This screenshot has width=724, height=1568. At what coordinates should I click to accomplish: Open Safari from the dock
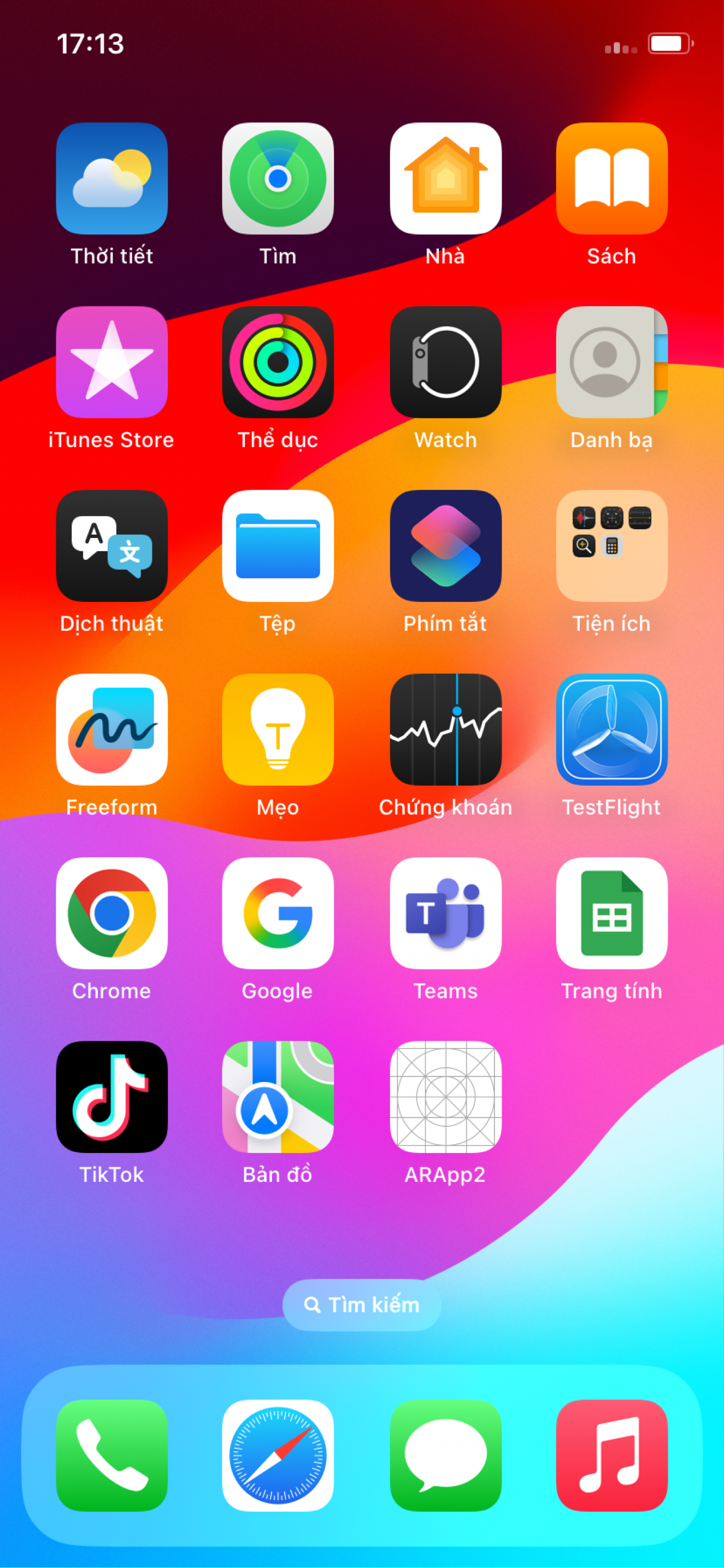[x=278, y=1455]
